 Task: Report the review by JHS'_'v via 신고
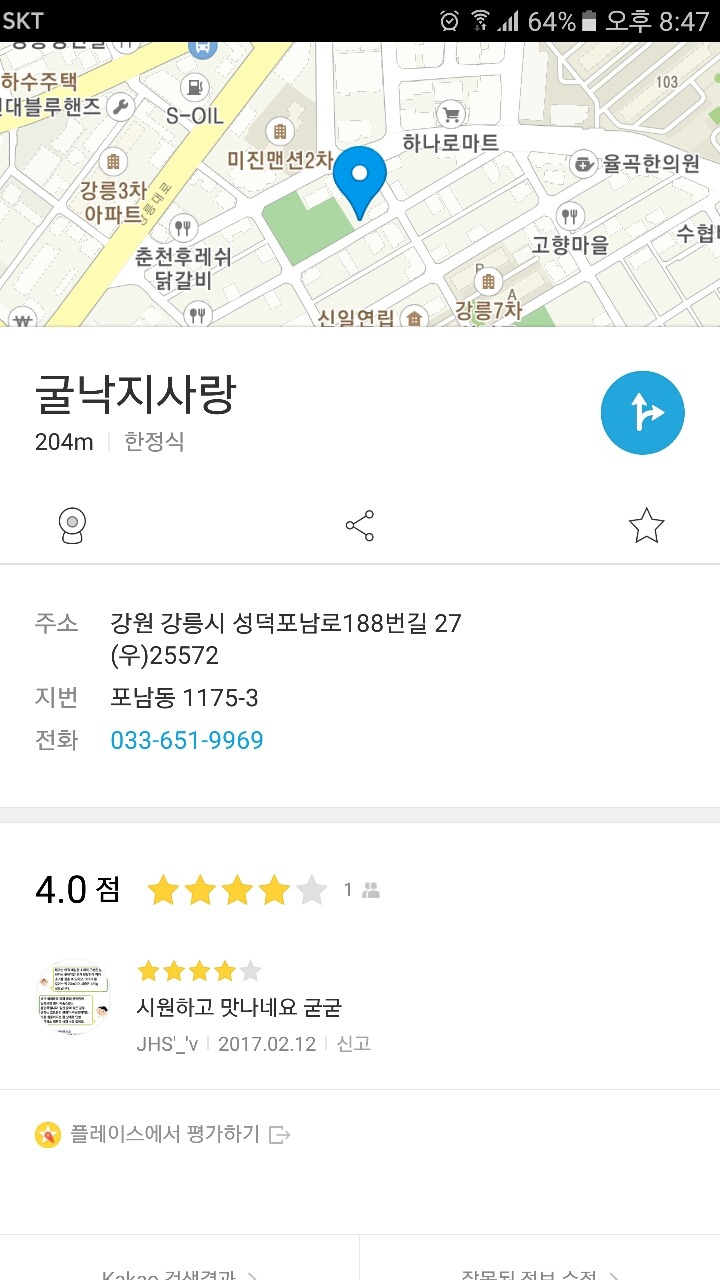pyautogui.click(x=354, y=1044)
